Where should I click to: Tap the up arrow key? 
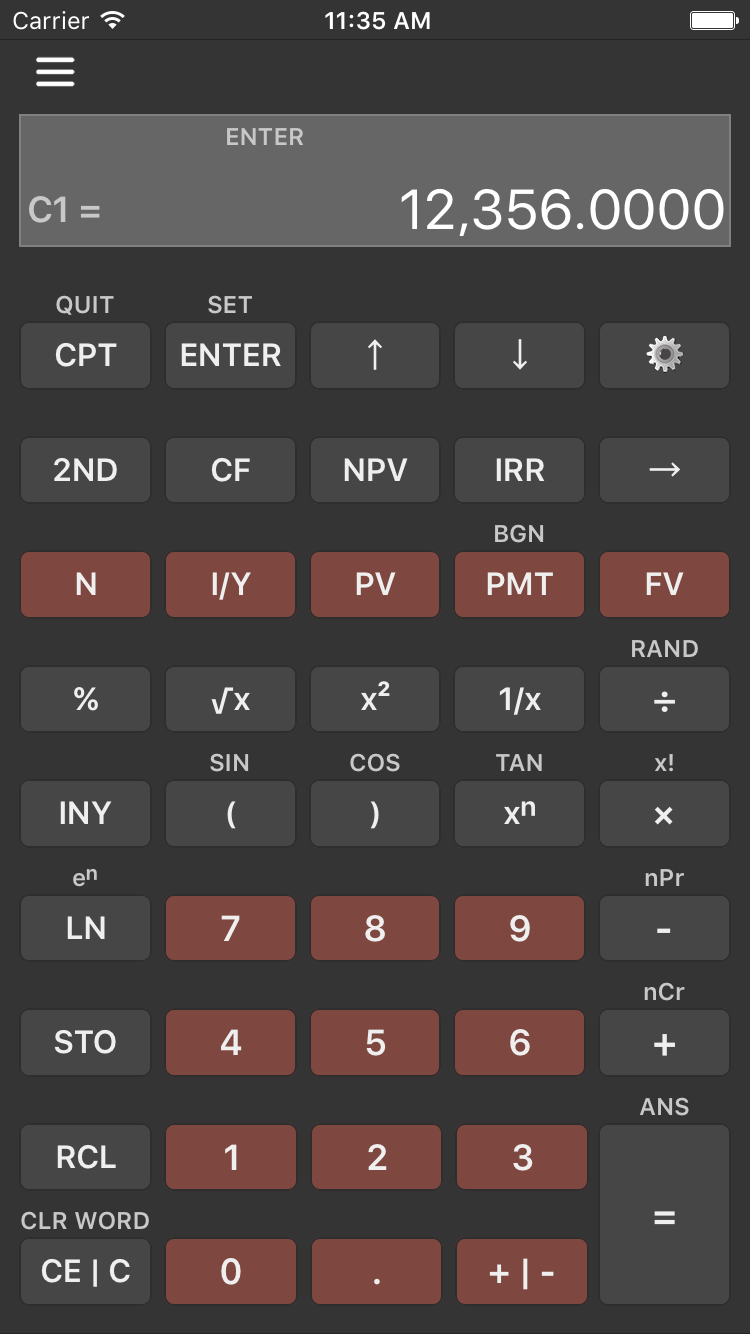click(375, 355)
